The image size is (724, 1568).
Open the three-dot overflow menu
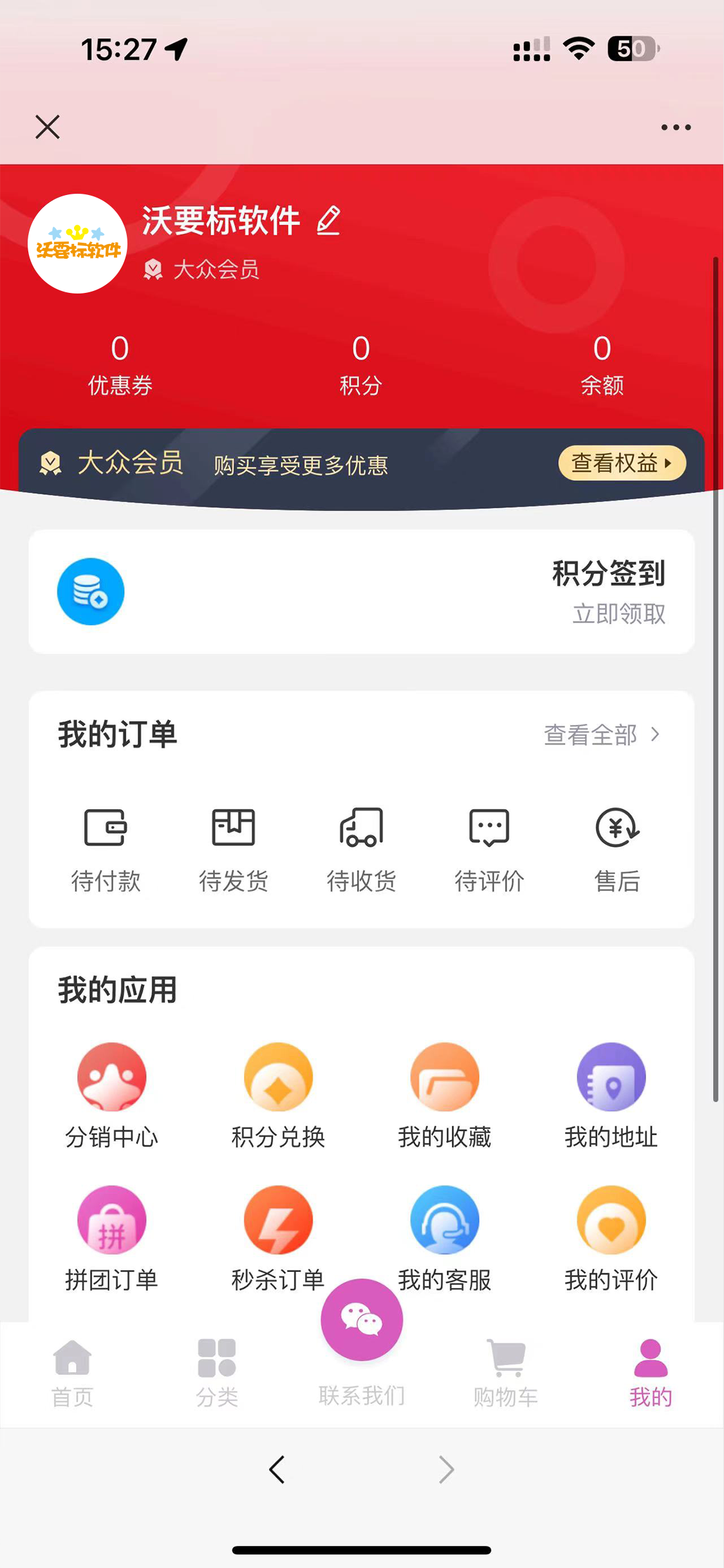pos(676,127)
